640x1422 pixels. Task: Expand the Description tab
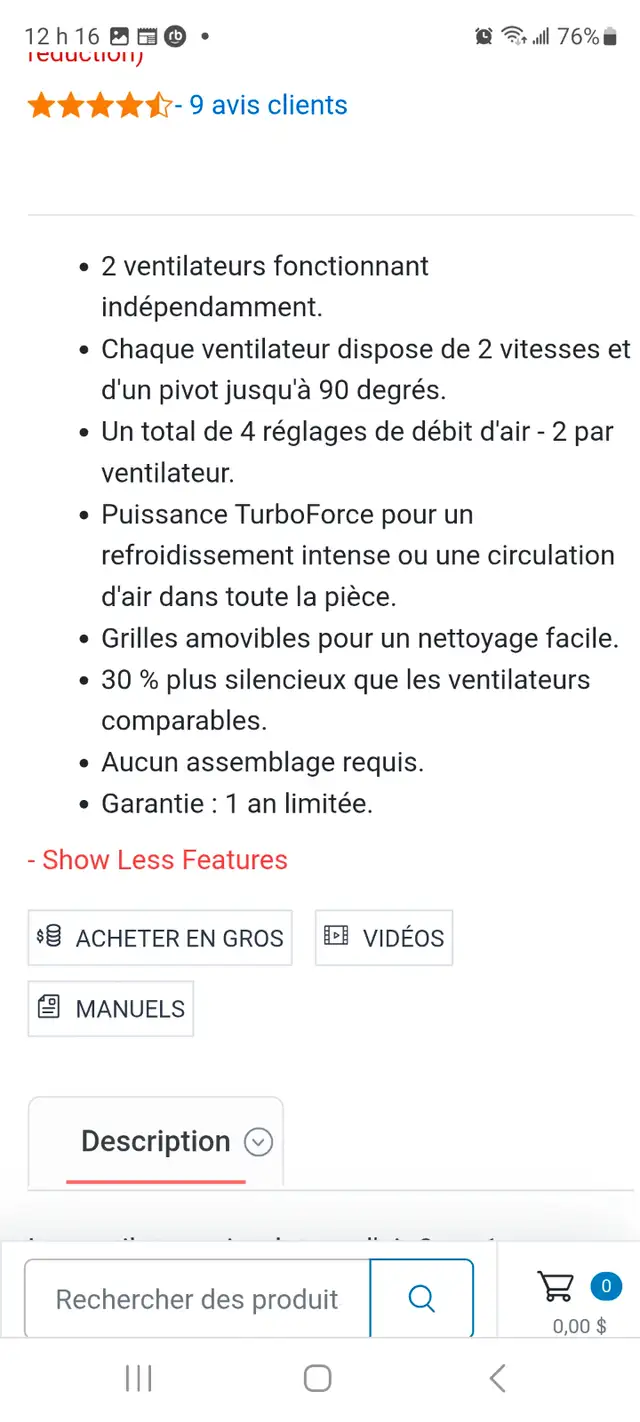(156, 1142)
